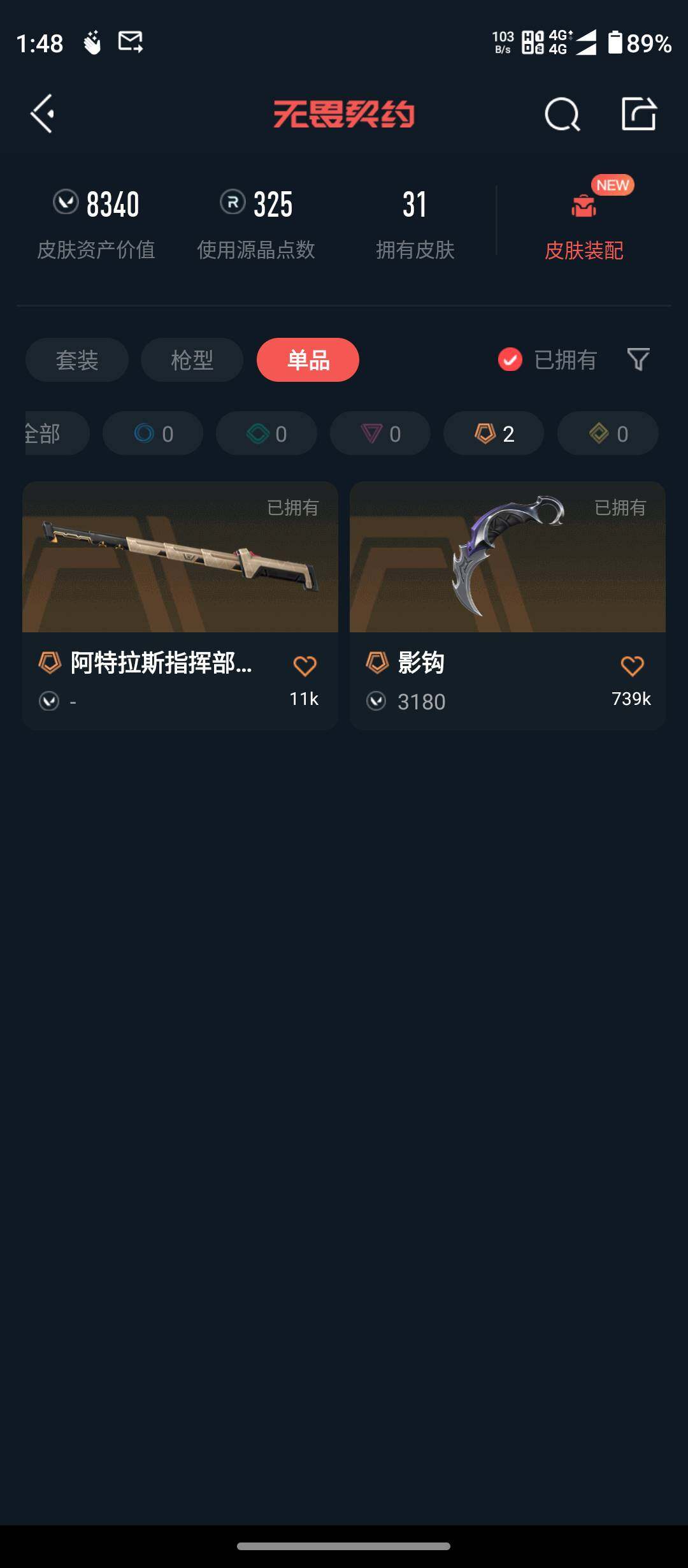Select the teal Deluxe rarity filter

tap(266, 433)
